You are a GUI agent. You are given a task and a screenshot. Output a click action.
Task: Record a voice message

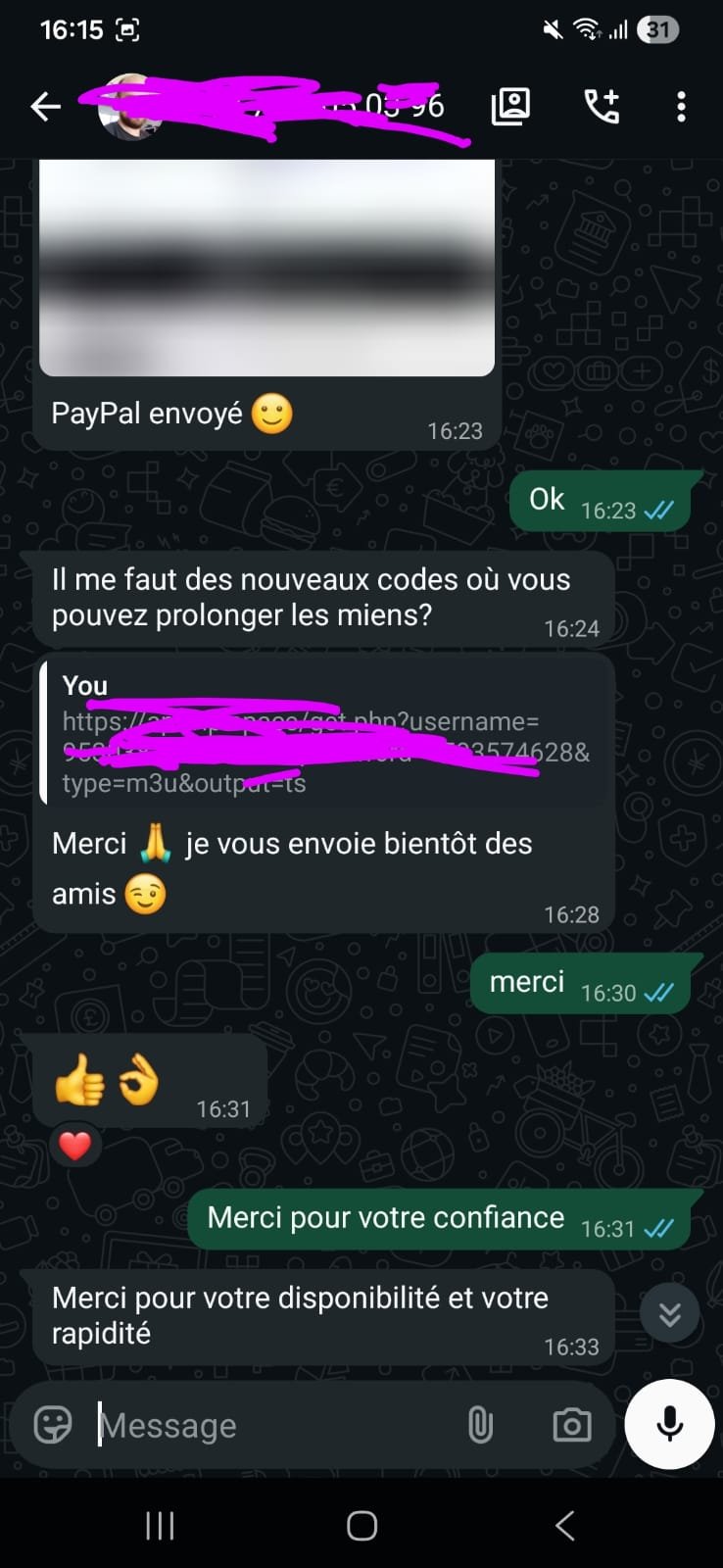(x=670, y=1425)
